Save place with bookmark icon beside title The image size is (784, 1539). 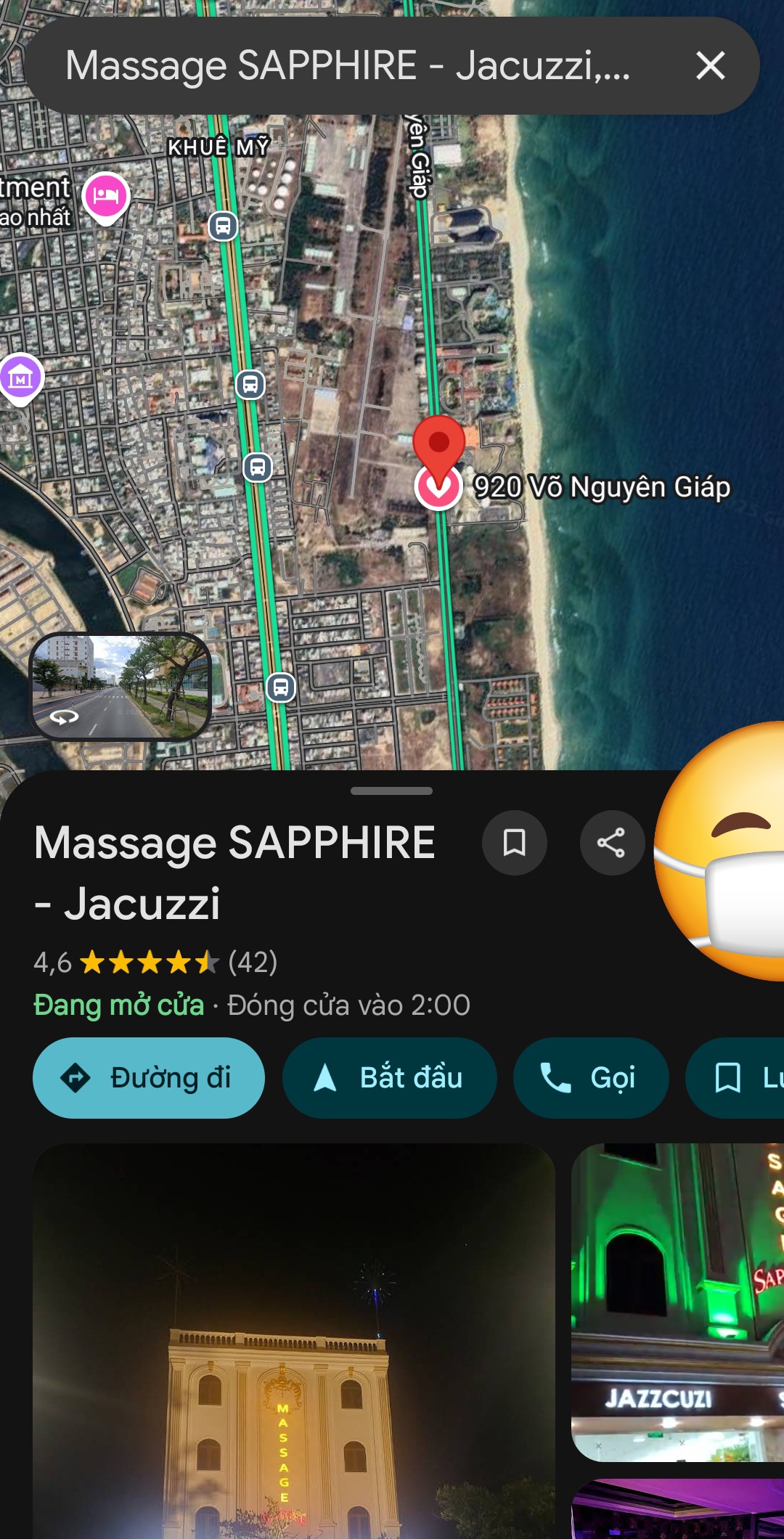(x=514, y=843)
